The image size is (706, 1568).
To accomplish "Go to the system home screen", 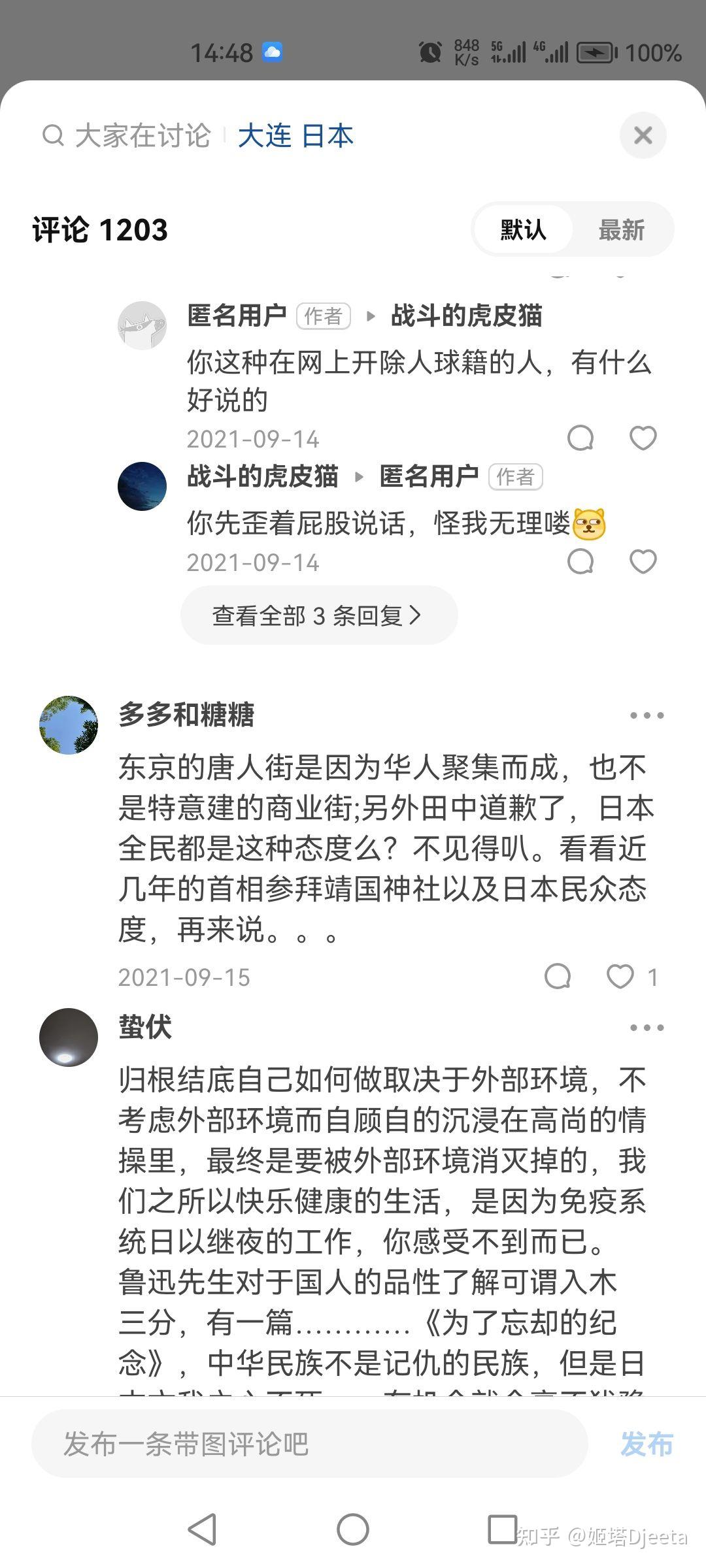I will pos(353,1529).
